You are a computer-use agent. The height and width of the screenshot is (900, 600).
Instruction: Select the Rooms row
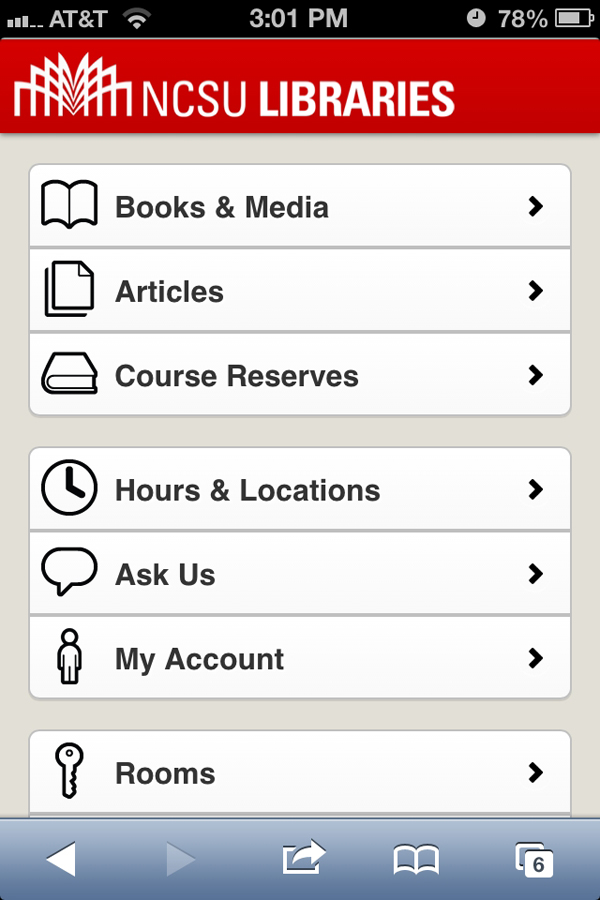click(x=300, y=773)
